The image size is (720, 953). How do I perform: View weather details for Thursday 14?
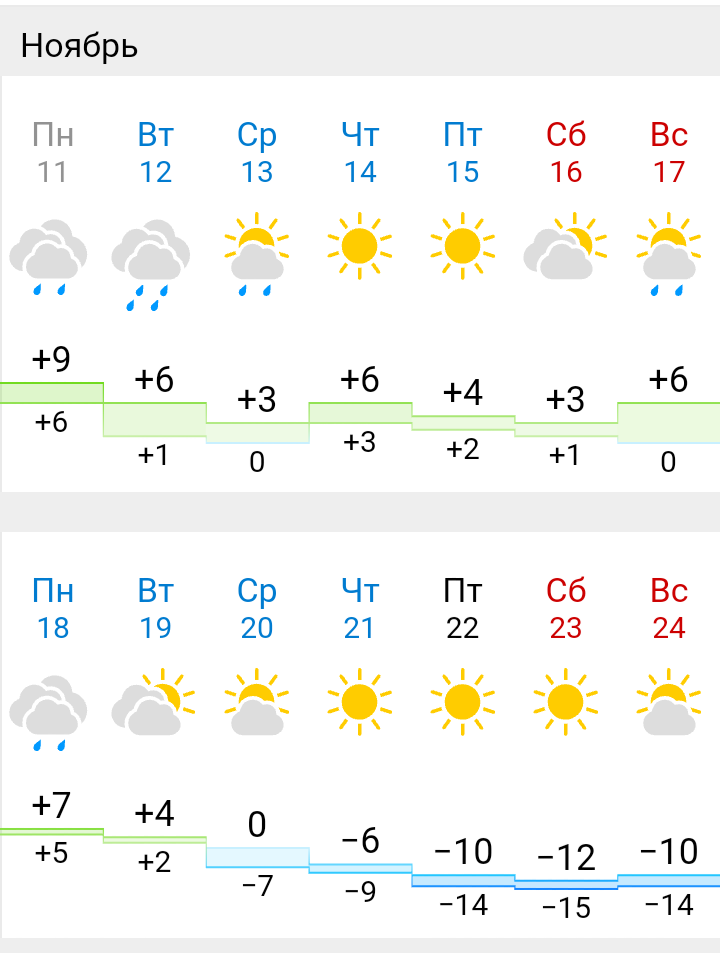point(360,153)
